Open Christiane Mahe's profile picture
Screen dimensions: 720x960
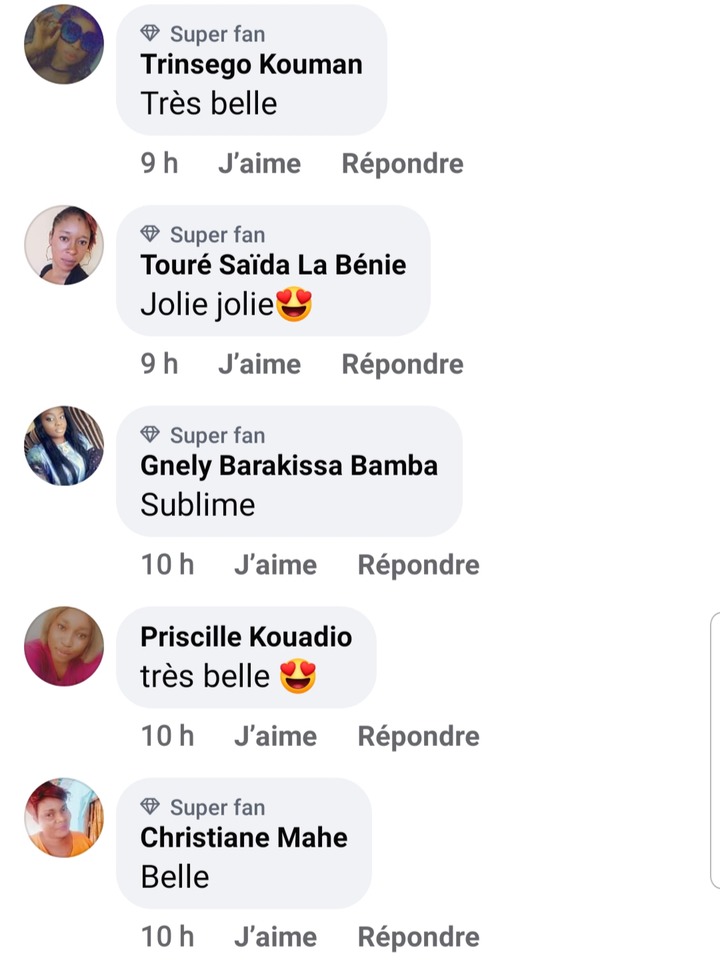tap(64, 817)
